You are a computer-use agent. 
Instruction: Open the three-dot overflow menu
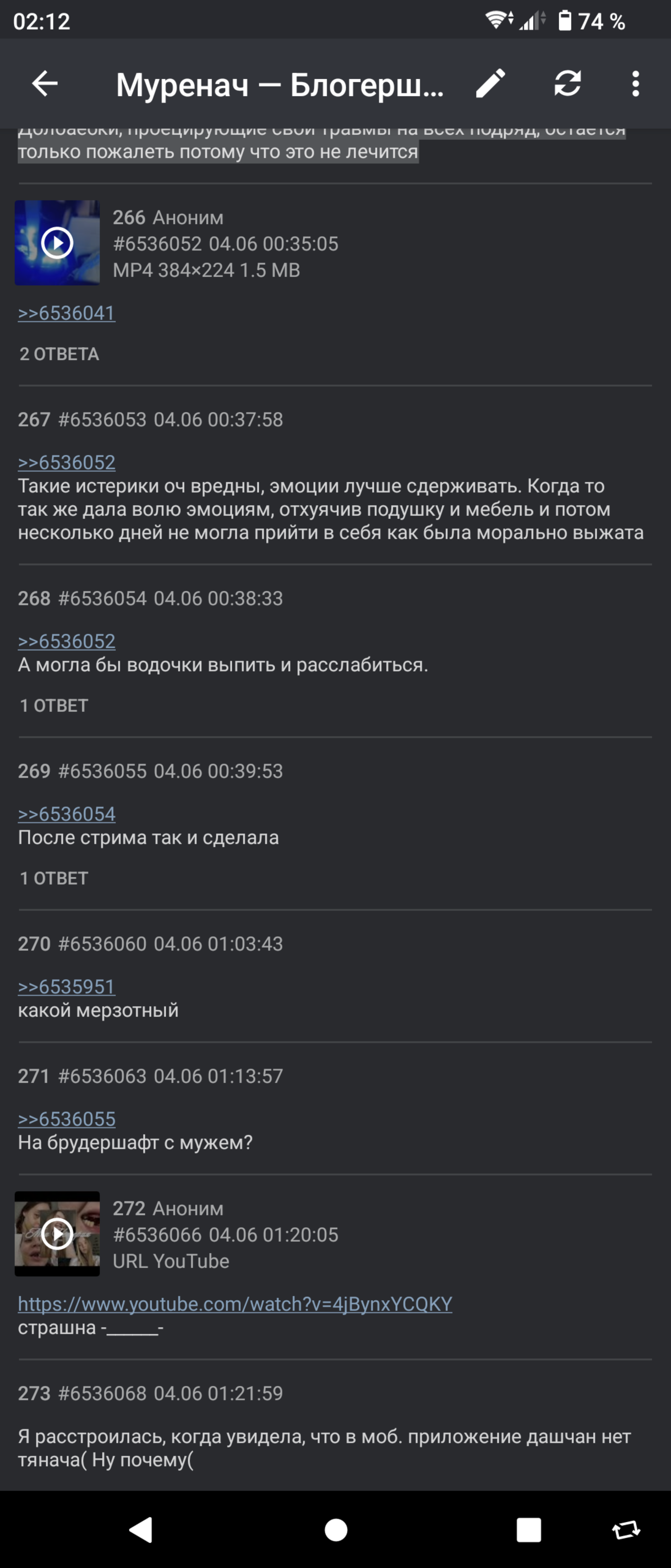pyautogui.click(x=636, y=83)
